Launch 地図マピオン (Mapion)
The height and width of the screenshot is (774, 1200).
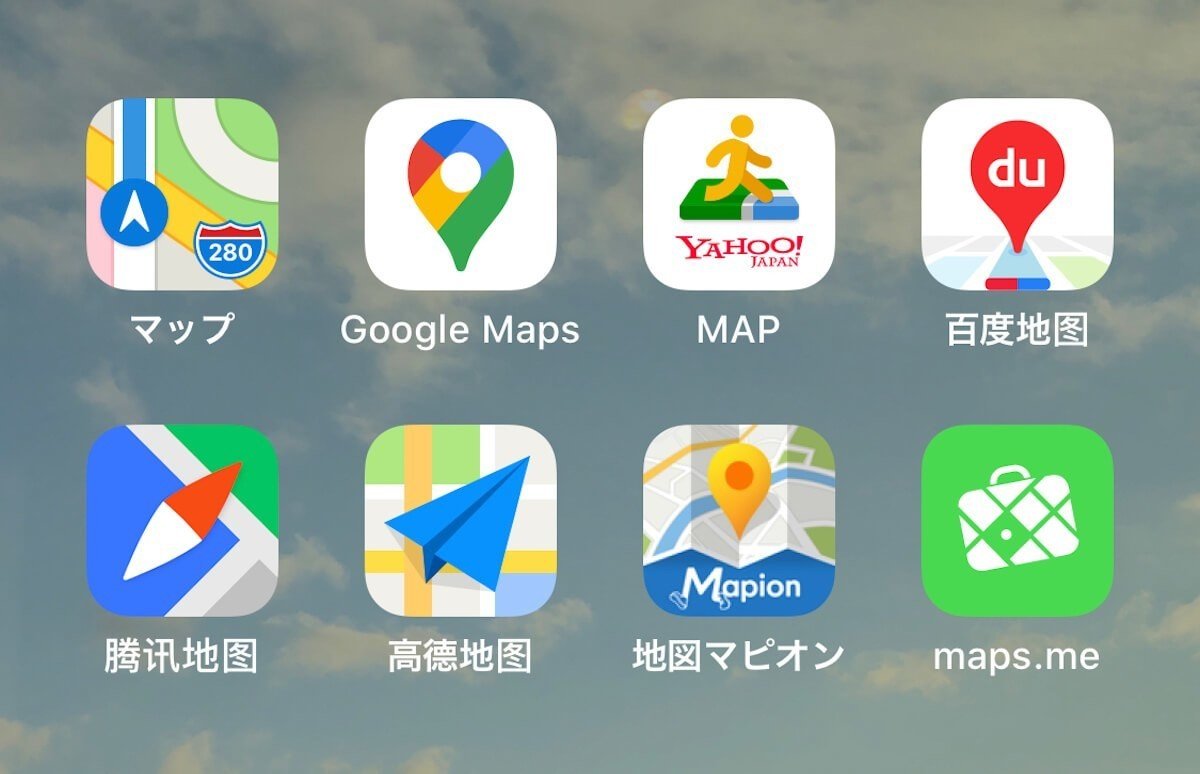coord(738,520)
